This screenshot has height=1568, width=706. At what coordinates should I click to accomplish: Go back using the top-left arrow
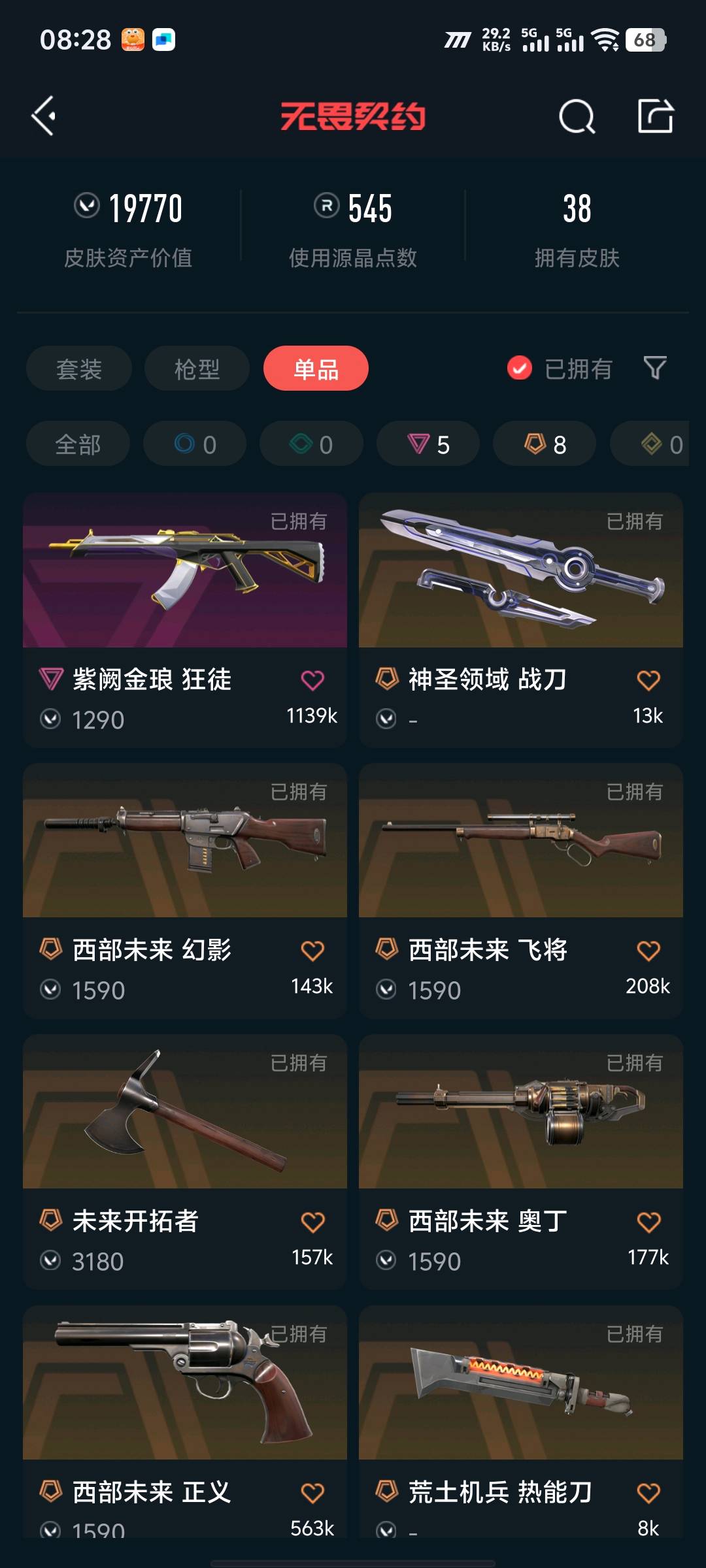44,116
